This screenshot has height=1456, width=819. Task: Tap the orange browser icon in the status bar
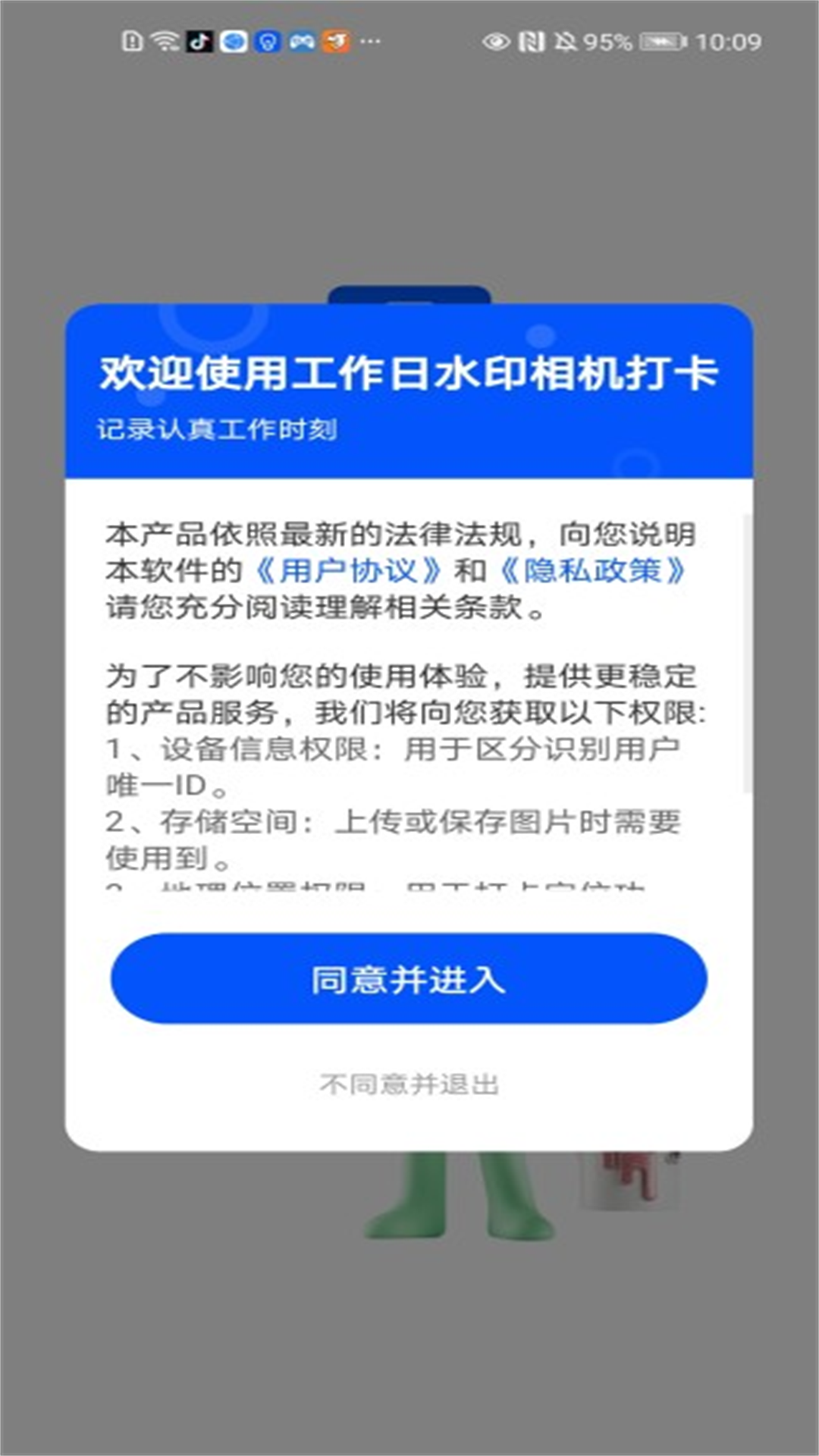click(x=335, y=39)
